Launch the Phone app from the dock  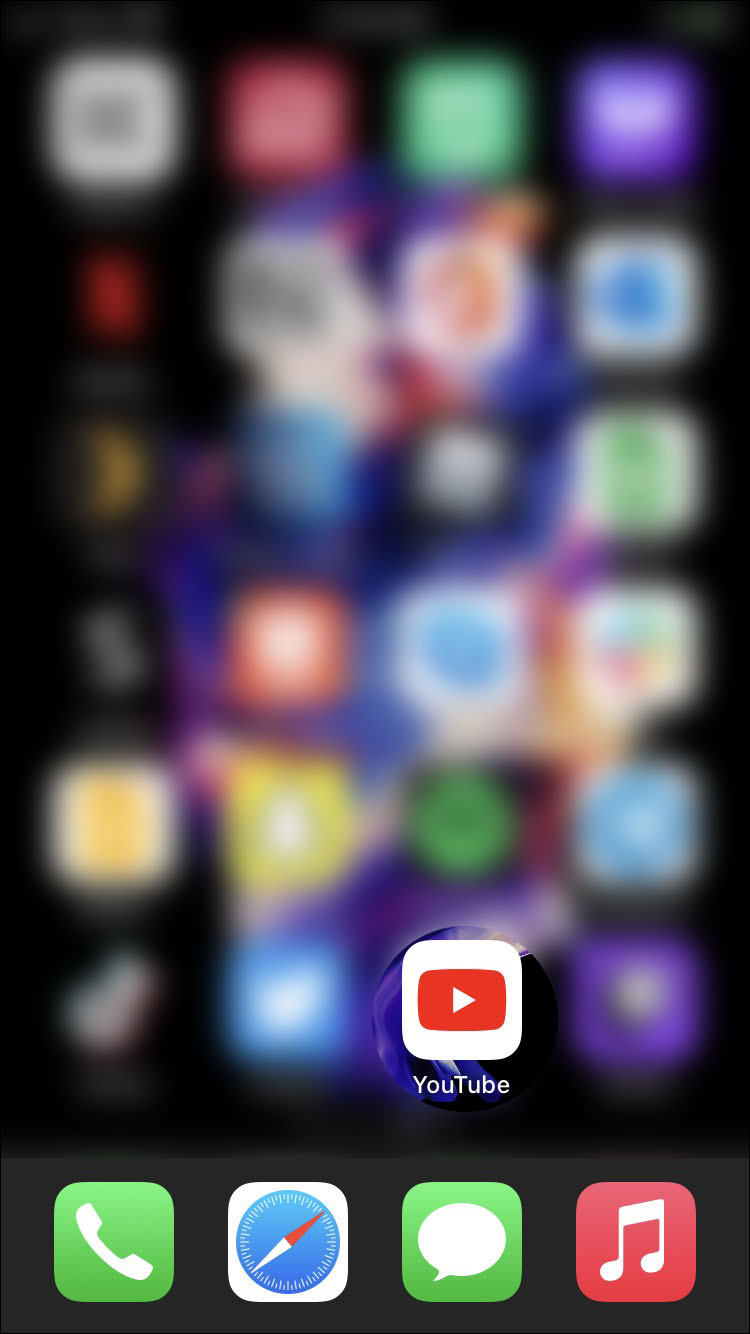click(x=114, y=1242)
